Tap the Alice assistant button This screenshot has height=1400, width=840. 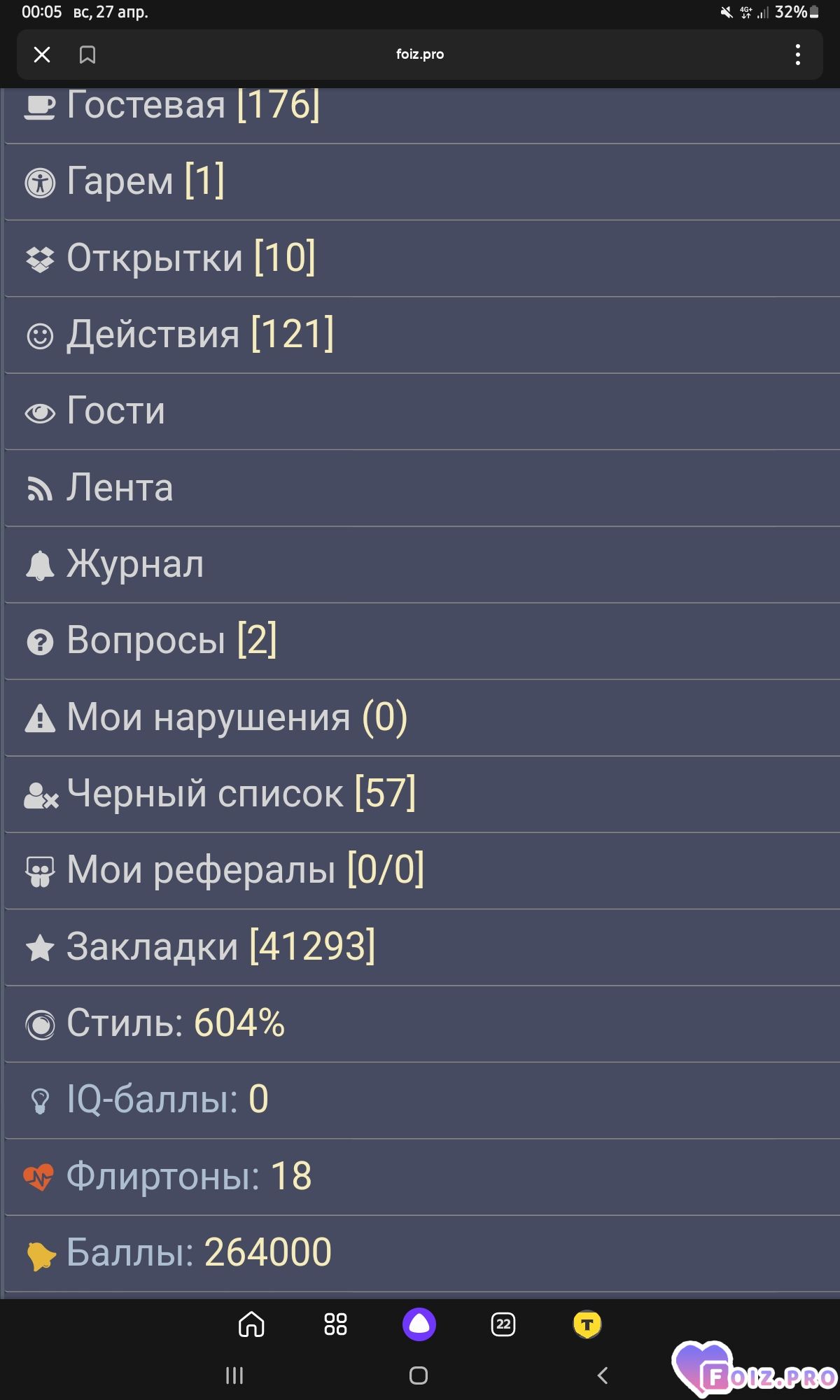click(419, 1324)
